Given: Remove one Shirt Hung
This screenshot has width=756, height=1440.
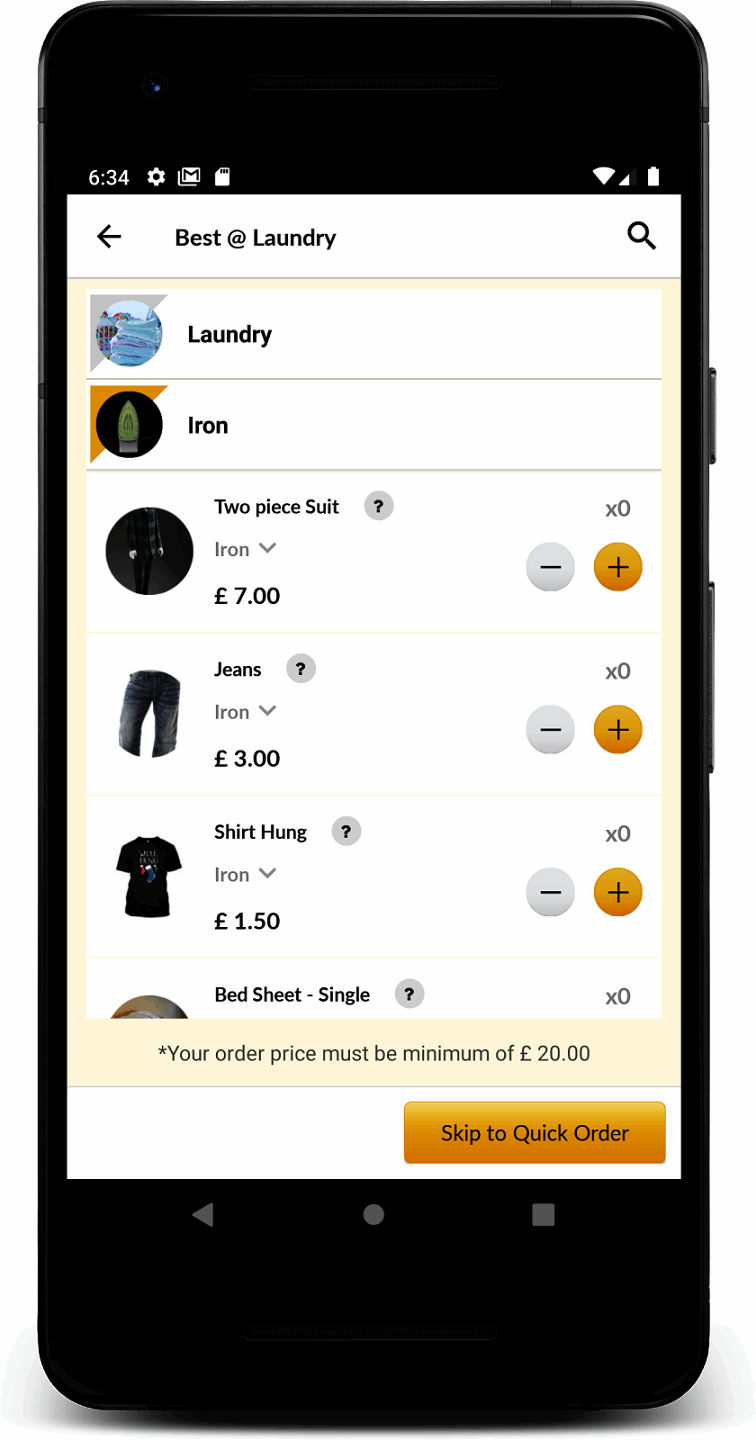Looking at the screenshot, I should 550,892.
